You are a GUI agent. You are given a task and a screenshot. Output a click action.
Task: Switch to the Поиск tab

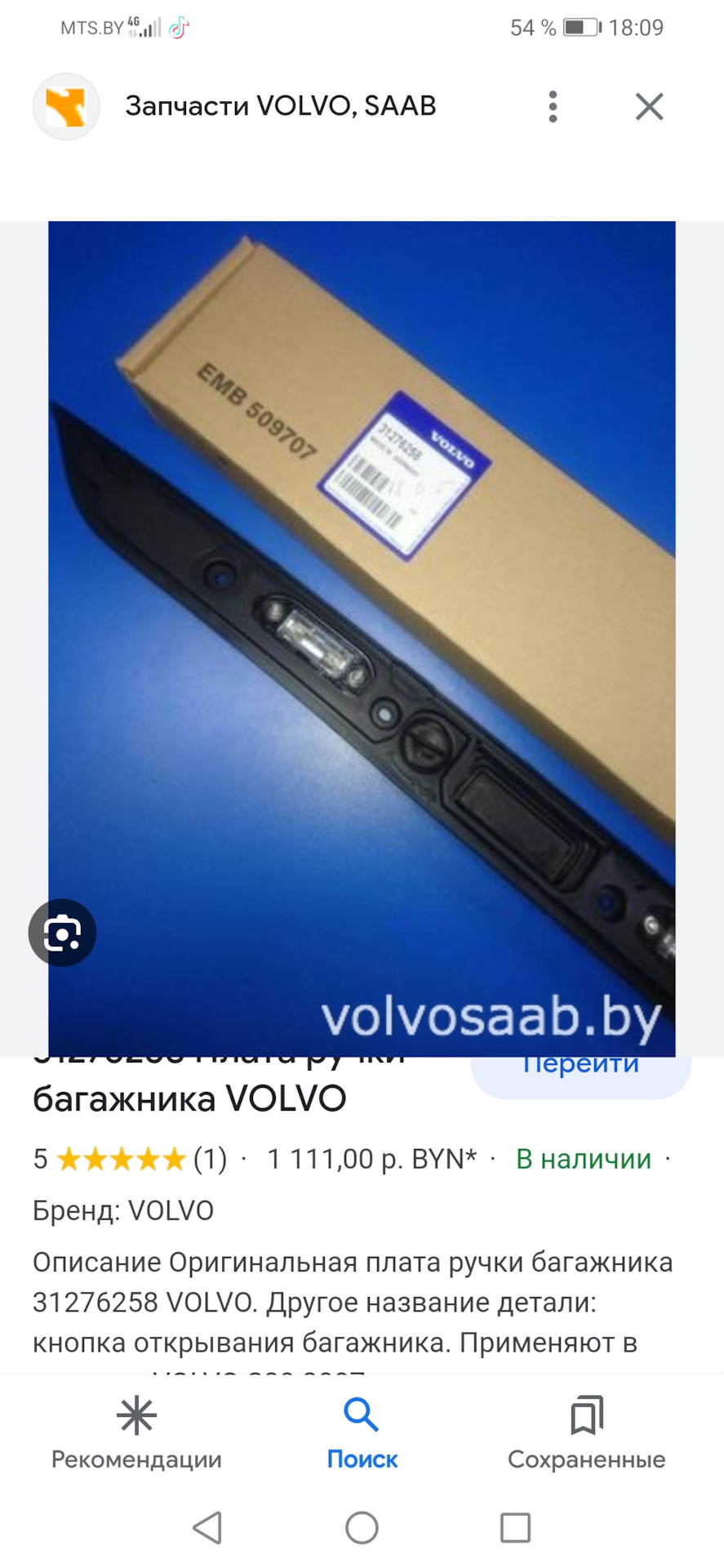(360, 1437)
